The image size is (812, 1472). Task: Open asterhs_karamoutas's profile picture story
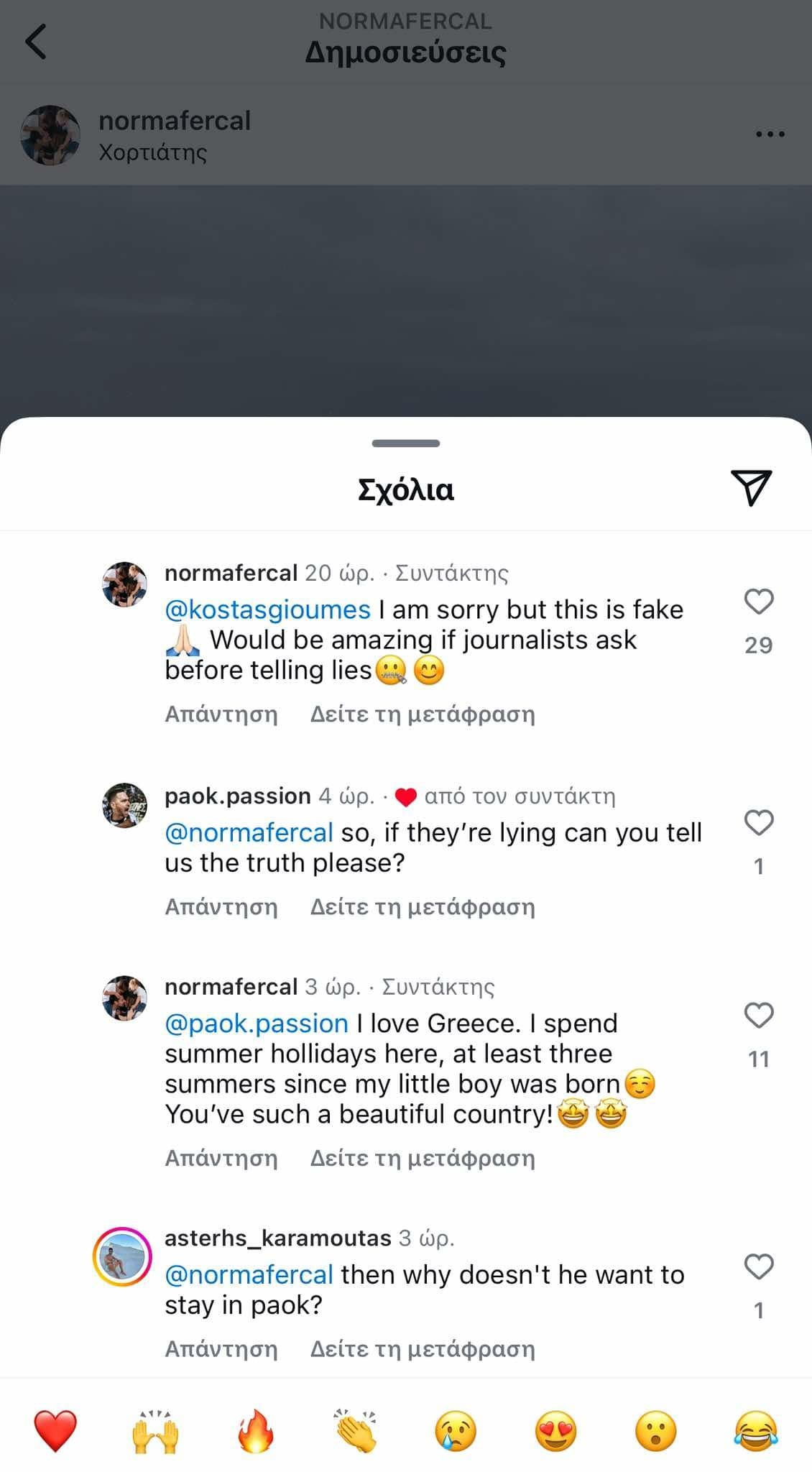click(123, 1257)
